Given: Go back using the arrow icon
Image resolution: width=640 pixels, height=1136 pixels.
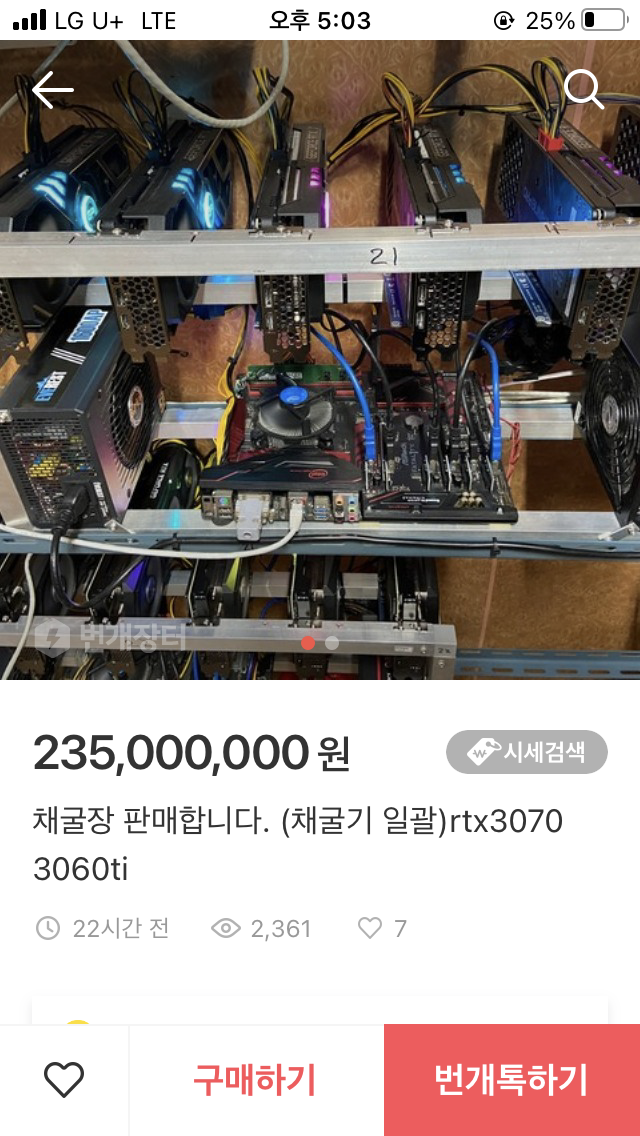Looking at the screenshot, I should (x=52, y=90).
